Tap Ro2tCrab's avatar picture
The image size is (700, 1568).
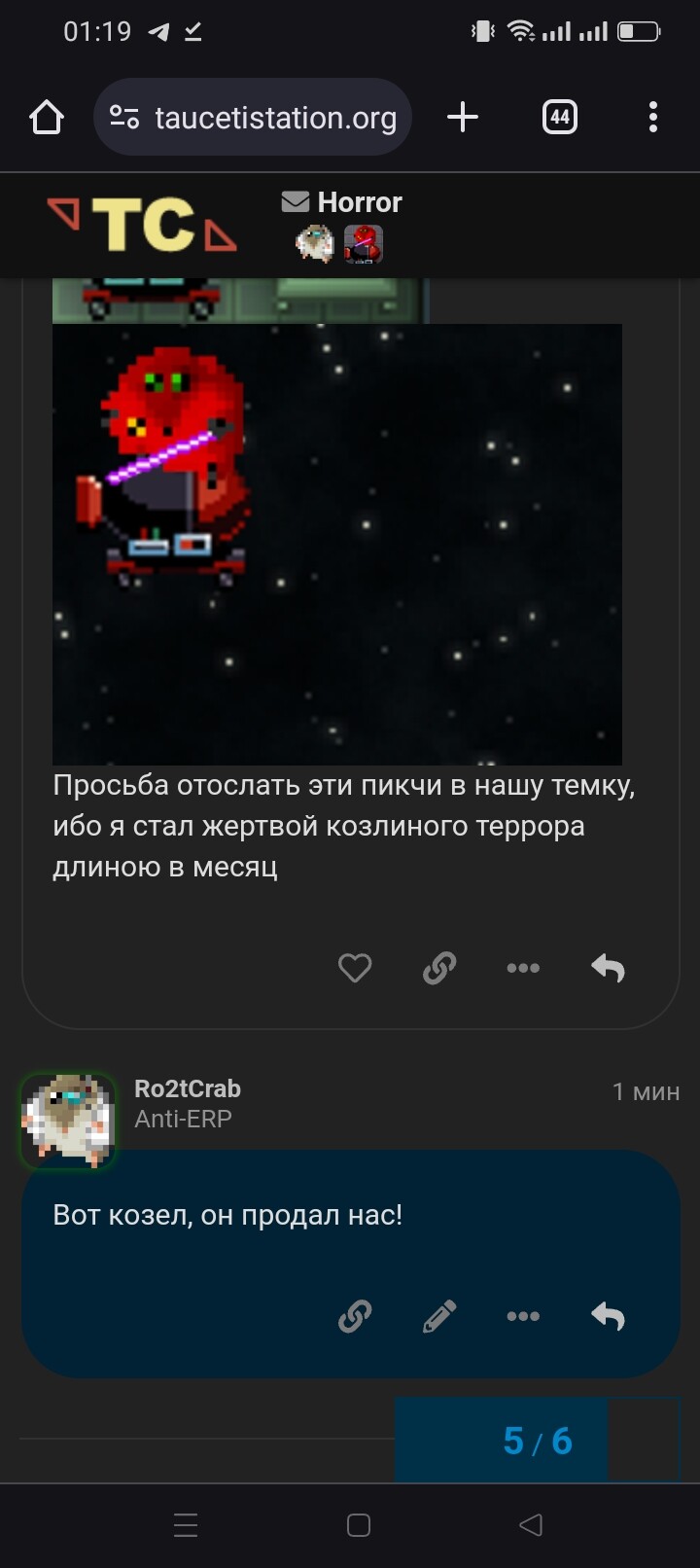pyautogui.click(x=68, y=1121)
